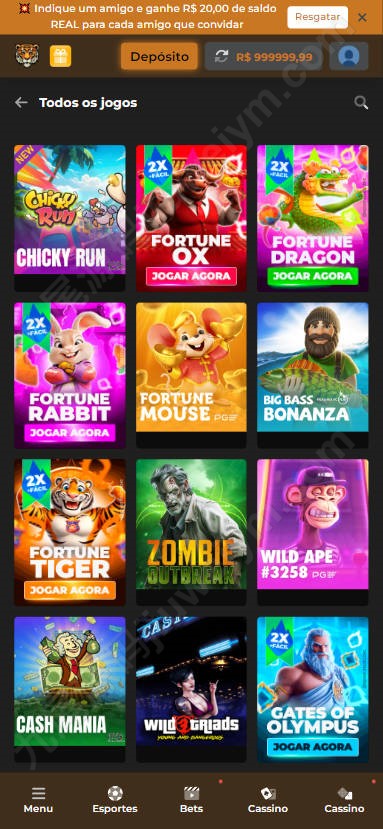This screenshot has height=829, width=383.
Task: Dismiss the referral promo banner
Action: click(x=362, y=17)
